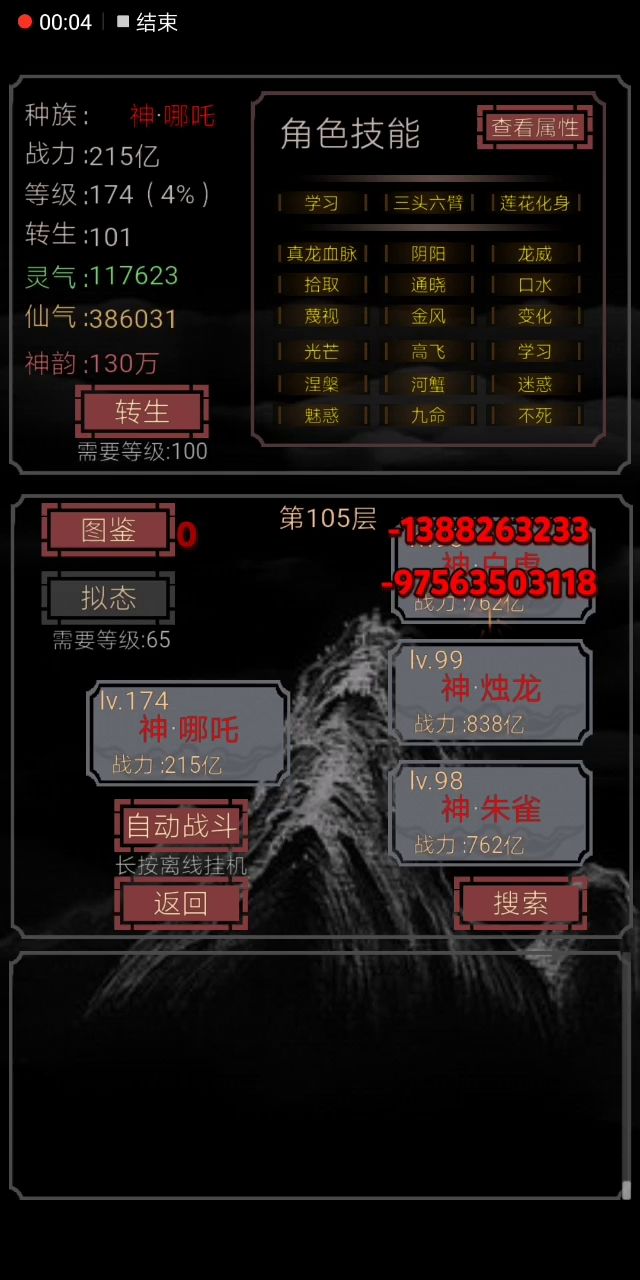
Task: View the 三头六臂 skill
Action: (428, 203)
